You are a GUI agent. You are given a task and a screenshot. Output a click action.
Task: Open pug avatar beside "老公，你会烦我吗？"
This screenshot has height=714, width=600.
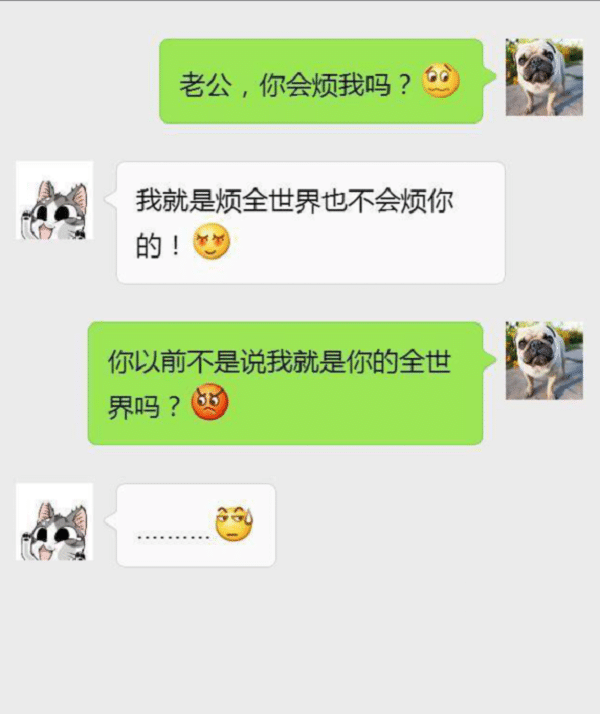tap(544, 77)
